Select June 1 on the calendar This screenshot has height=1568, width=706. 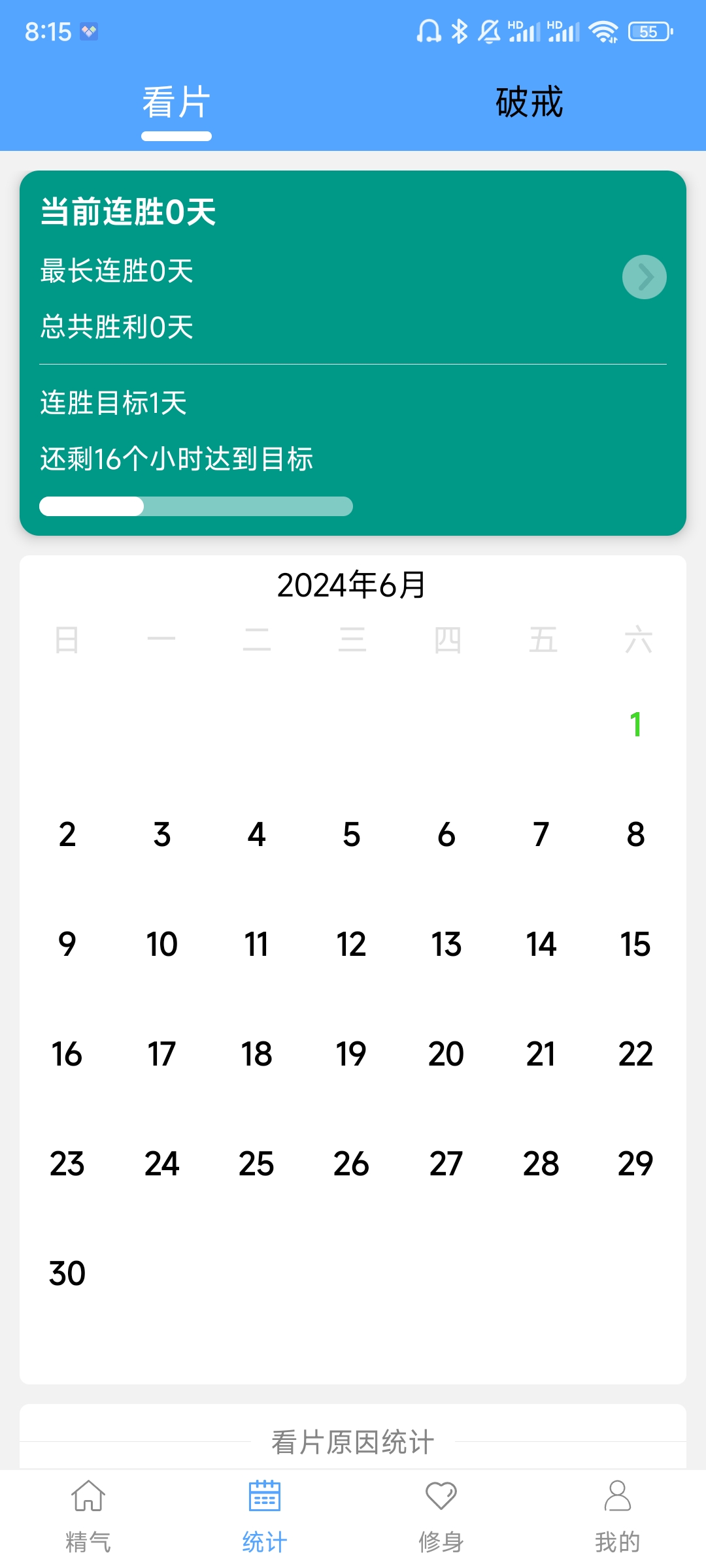635,725
